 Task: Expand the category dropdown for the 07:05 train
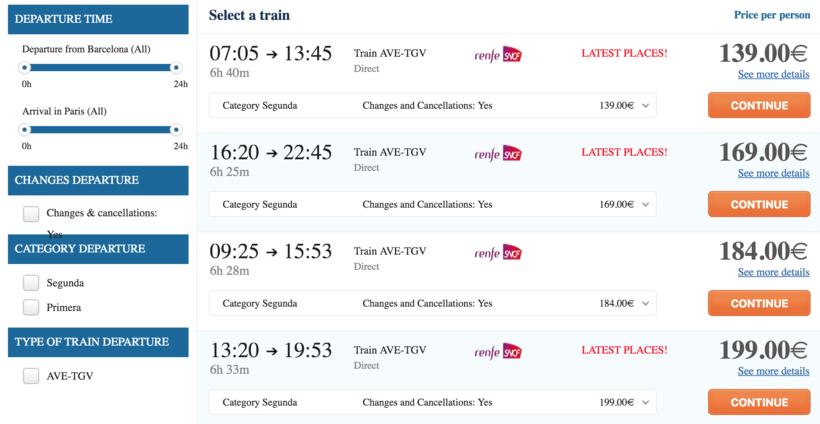click(x=646, y=105)
